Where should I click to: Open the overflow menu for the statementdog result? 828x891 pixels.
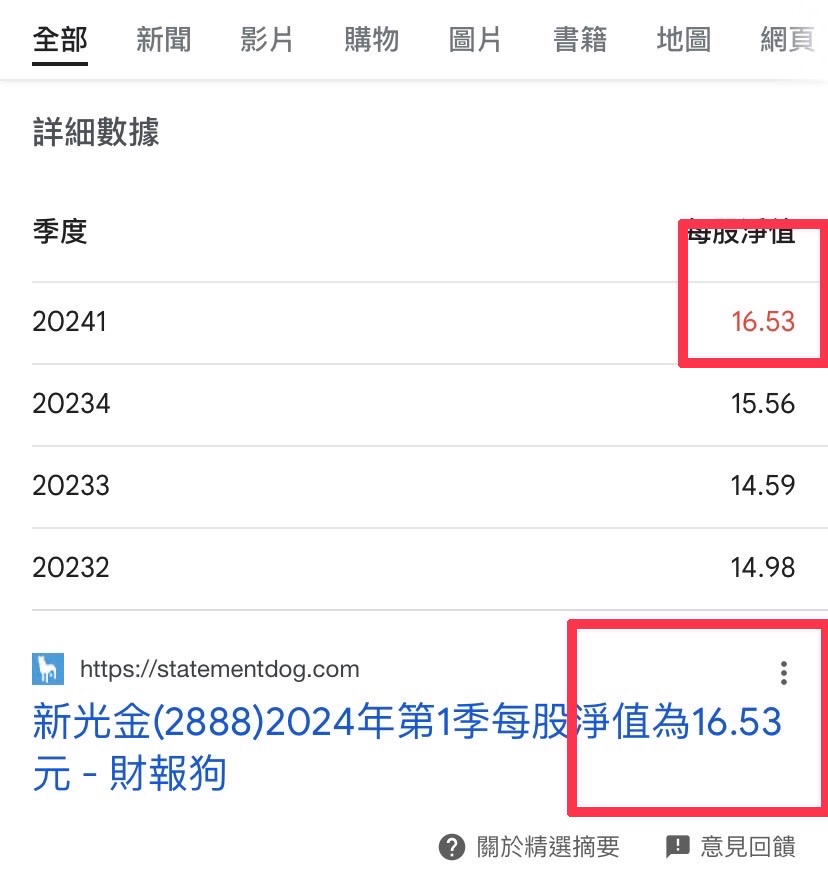[784, 673]
